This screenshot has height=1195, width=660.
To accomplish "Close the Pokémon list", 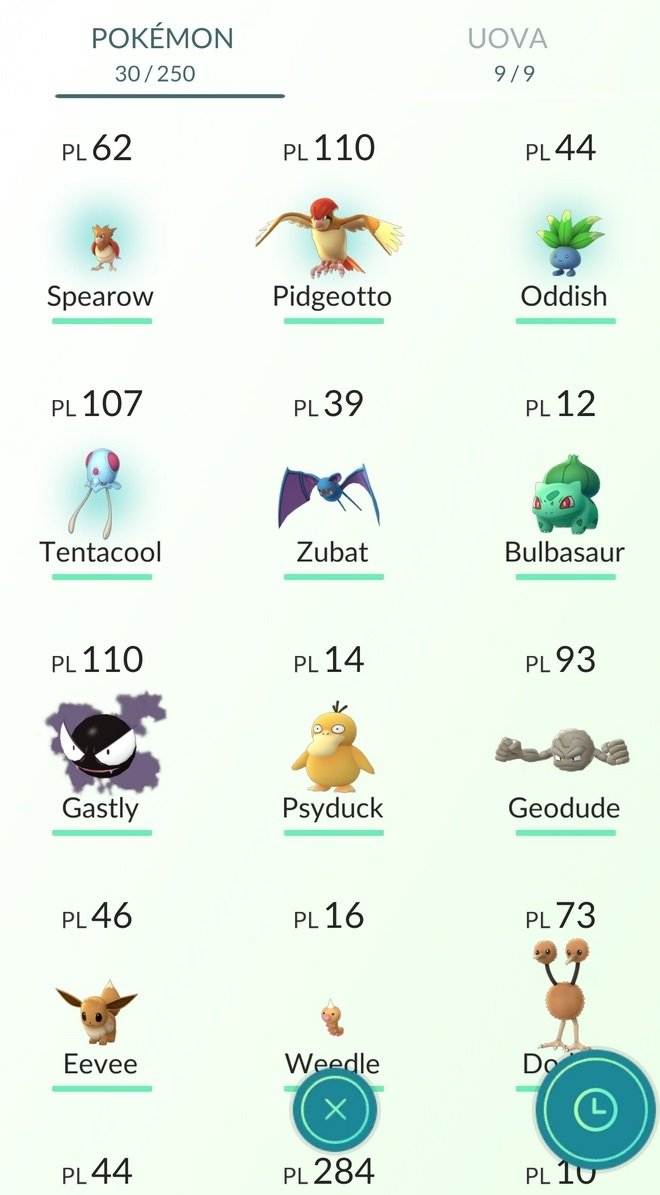I will click(335, 1109).
